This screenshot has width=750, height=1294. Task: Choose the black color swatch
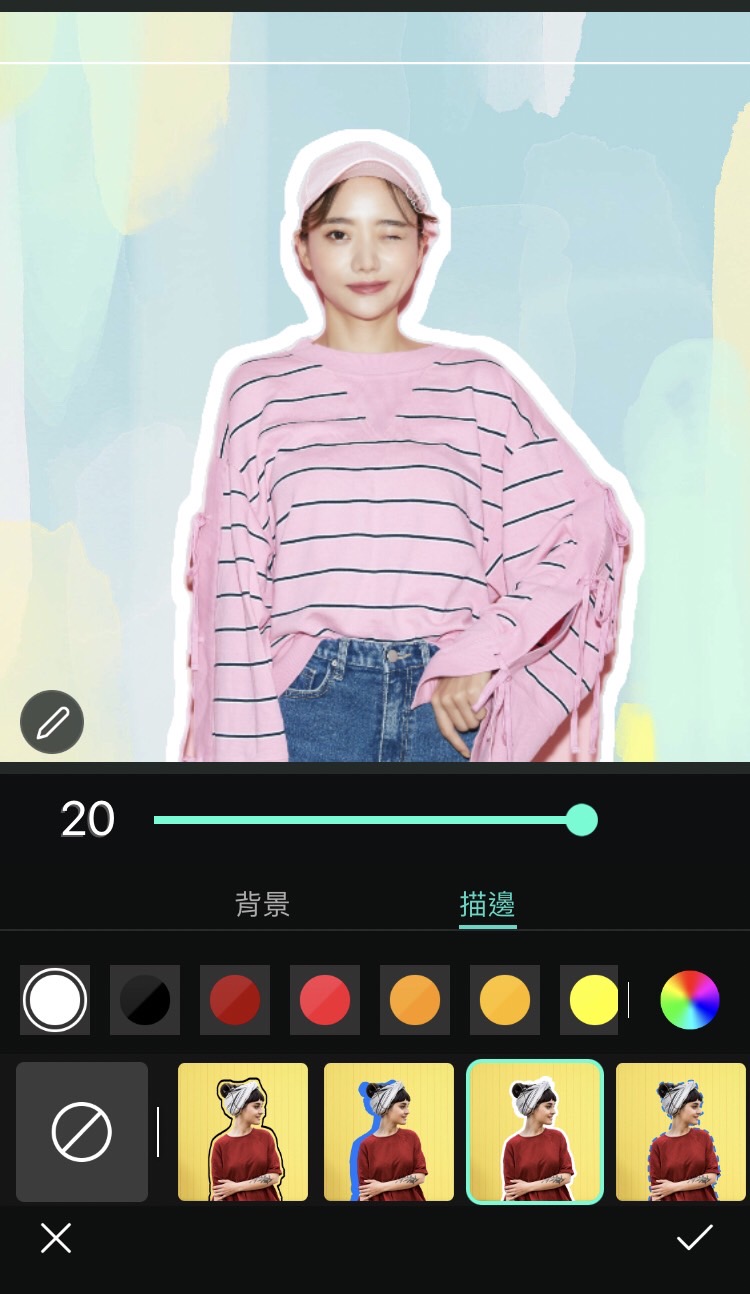[145, 1000]
